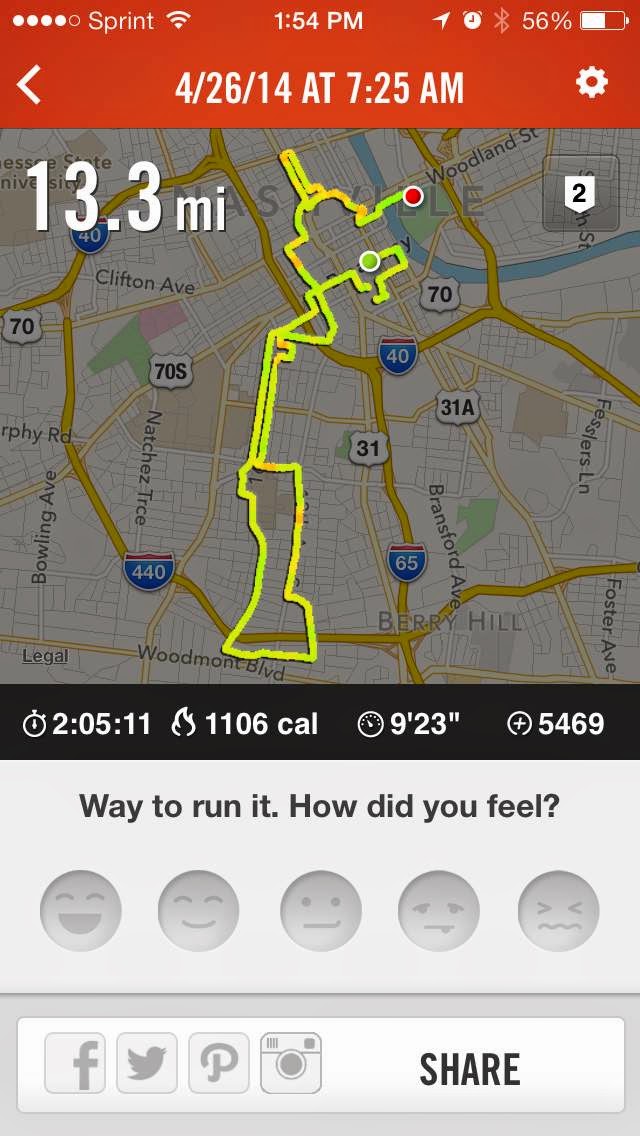Select the smiling face

coord(198,911)
